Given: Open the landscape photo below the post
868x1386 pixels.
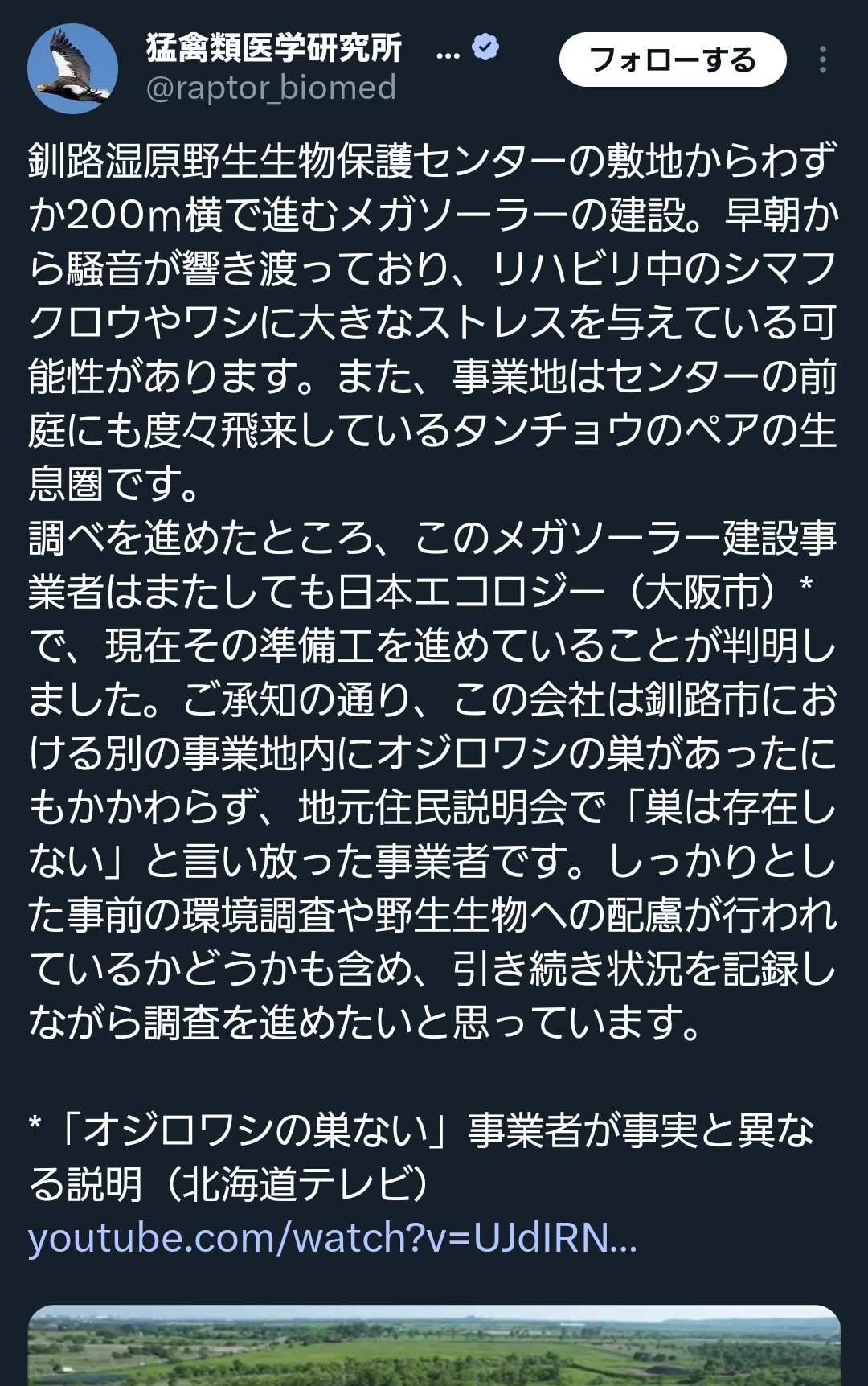Looking at the screenshot, I should point(434,1347).
